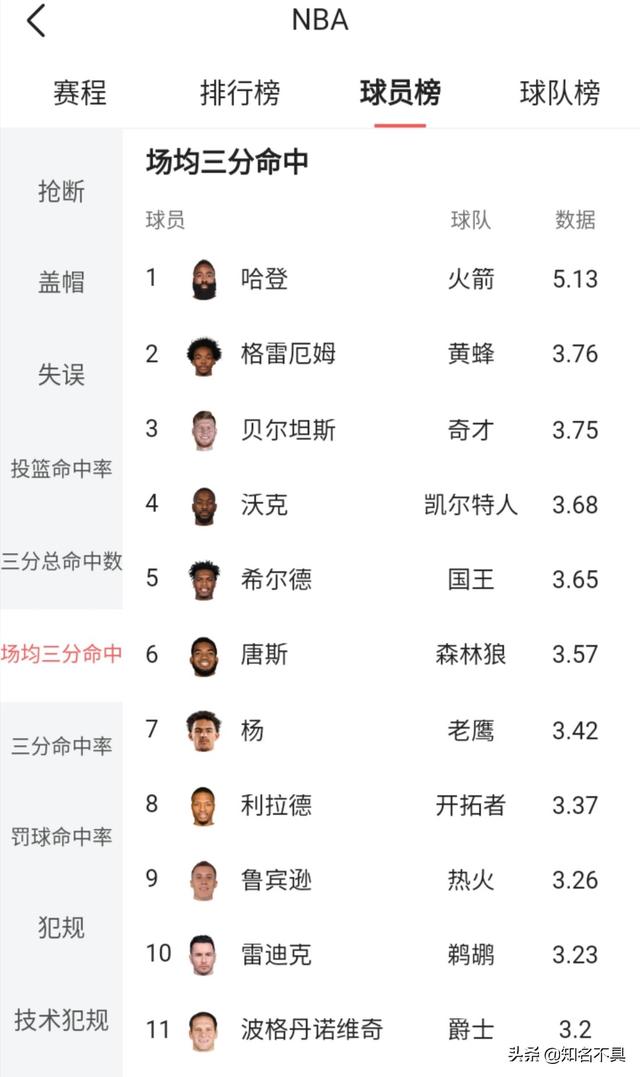Select 抢断 in the side menu
Image resolution: width=640 pixels, height=1077 pixels.
click(61, 191)
